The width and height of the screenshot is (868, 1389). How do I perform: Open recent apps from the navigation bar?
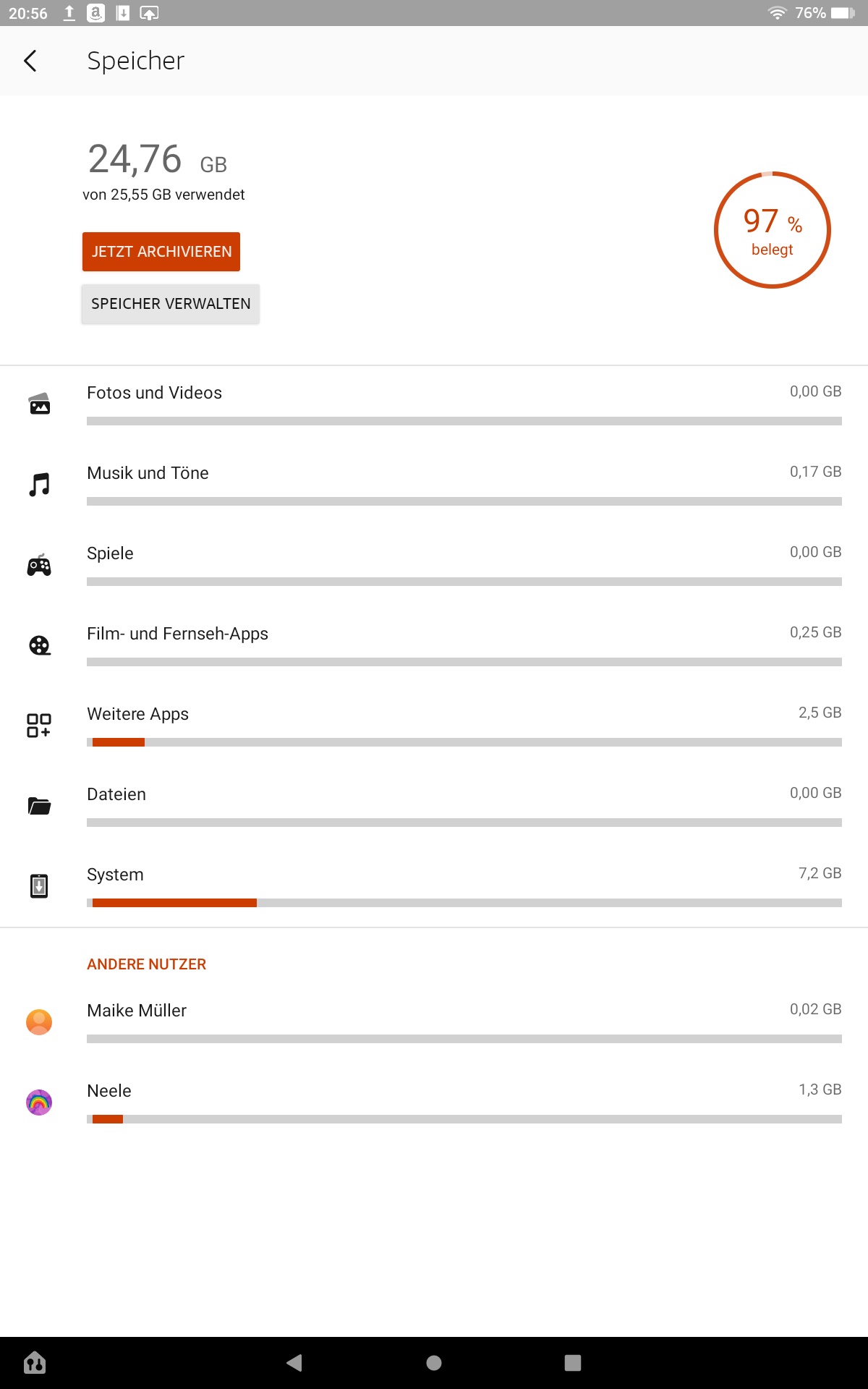[573, 1363]
